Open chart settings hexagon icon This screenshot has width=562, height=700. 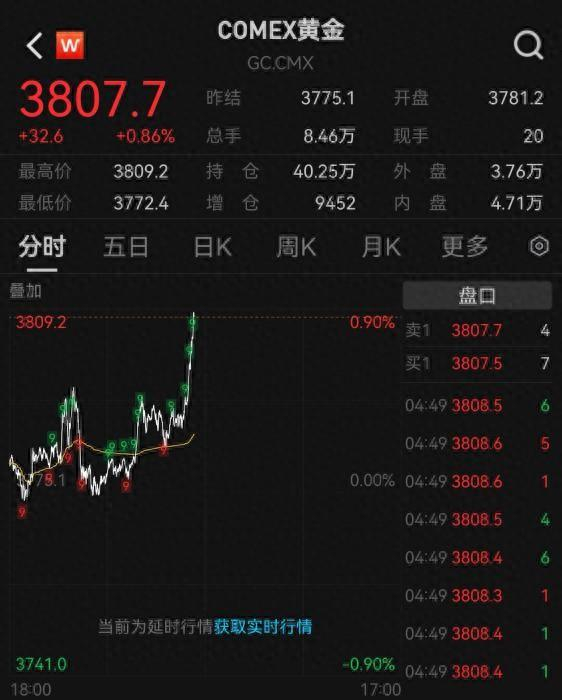(x=539, y=246)
